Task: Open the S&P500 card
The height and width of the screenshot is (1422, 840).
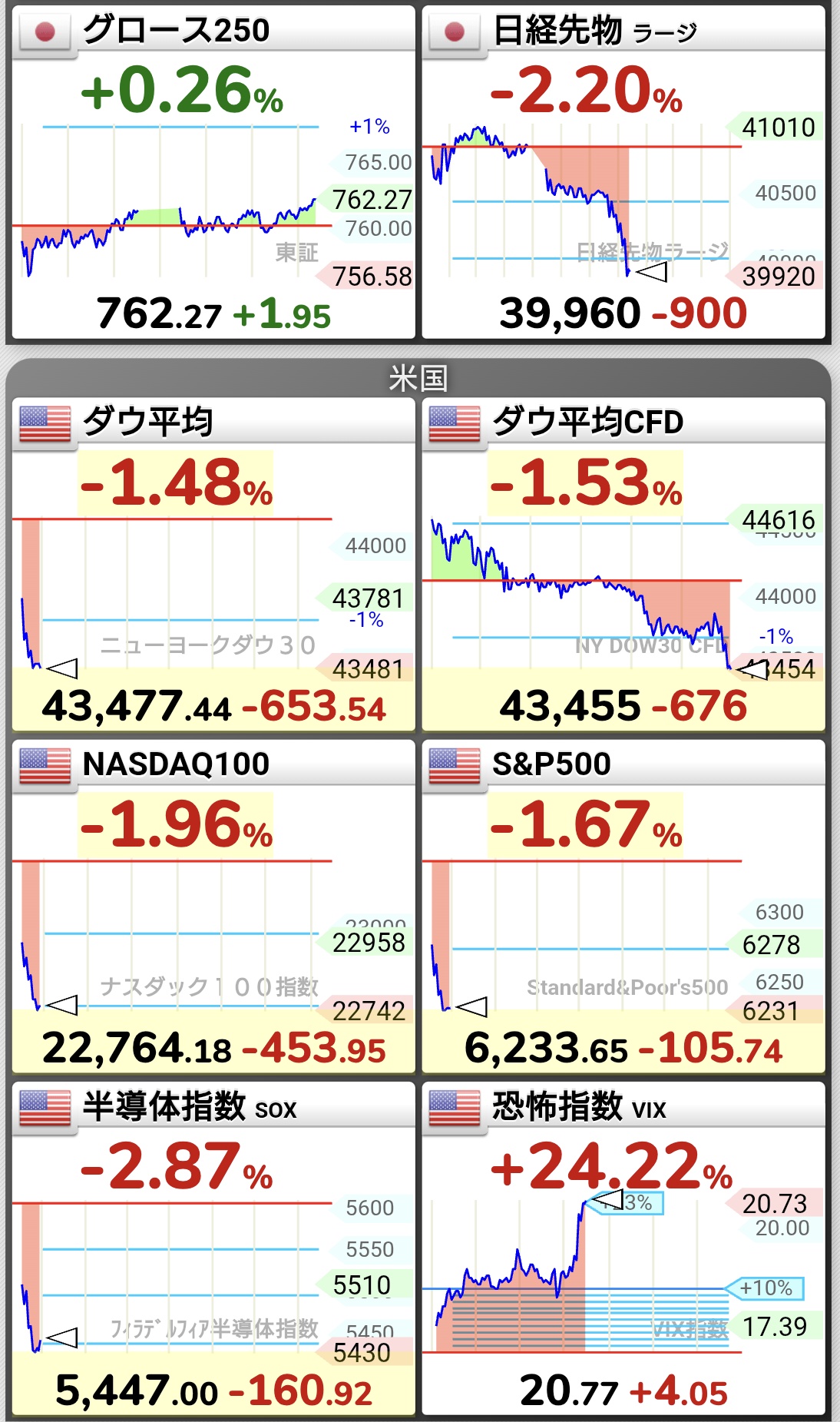Action: click(x=623, y=907)
